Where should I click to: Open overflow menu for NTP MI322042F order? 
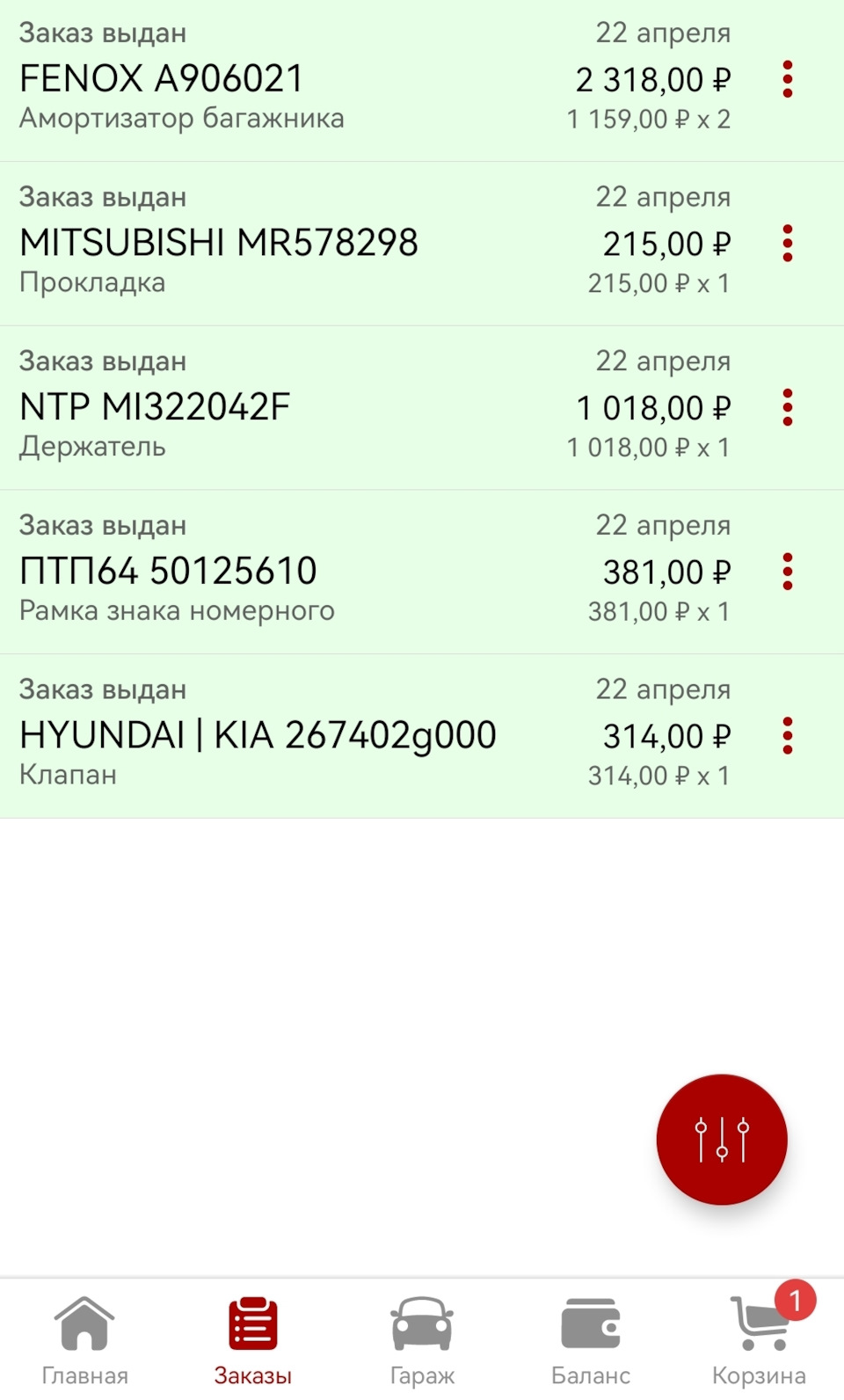pyautogui.click(x=787, y=408)
